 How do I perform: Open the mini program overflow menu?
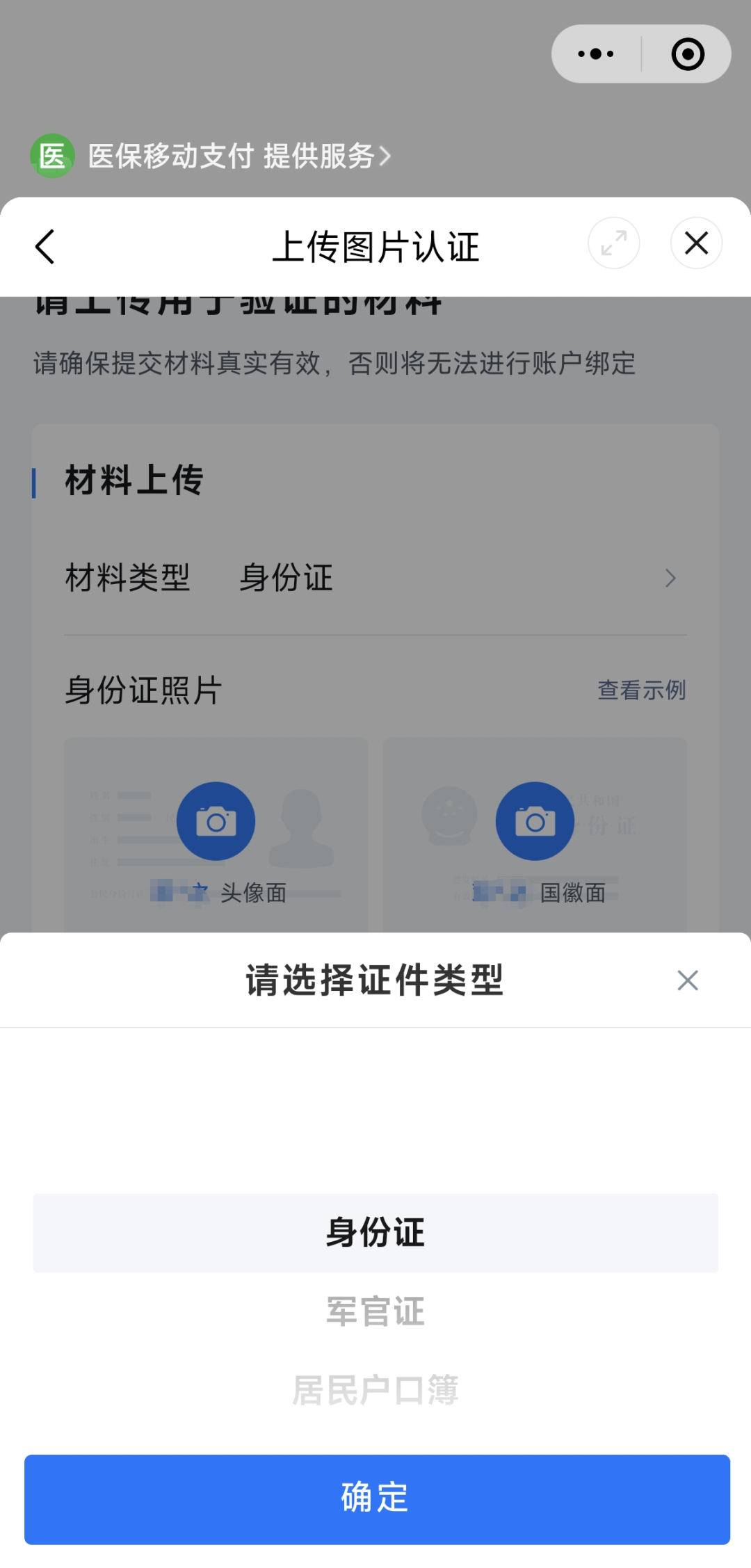coord(596,54)
